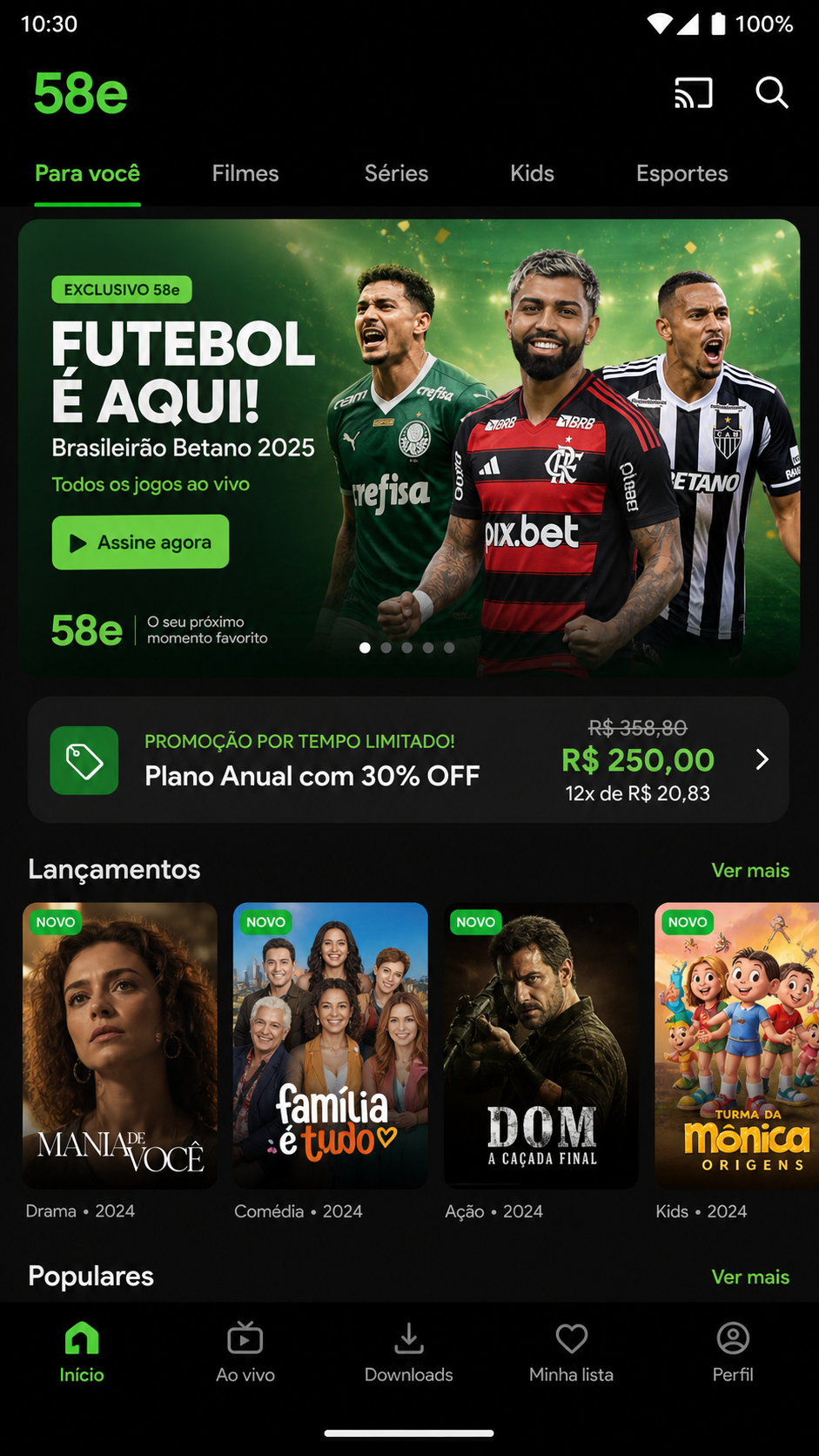
Task: Open Minha lista in bottom navigation
Action: coord(571,1352)
